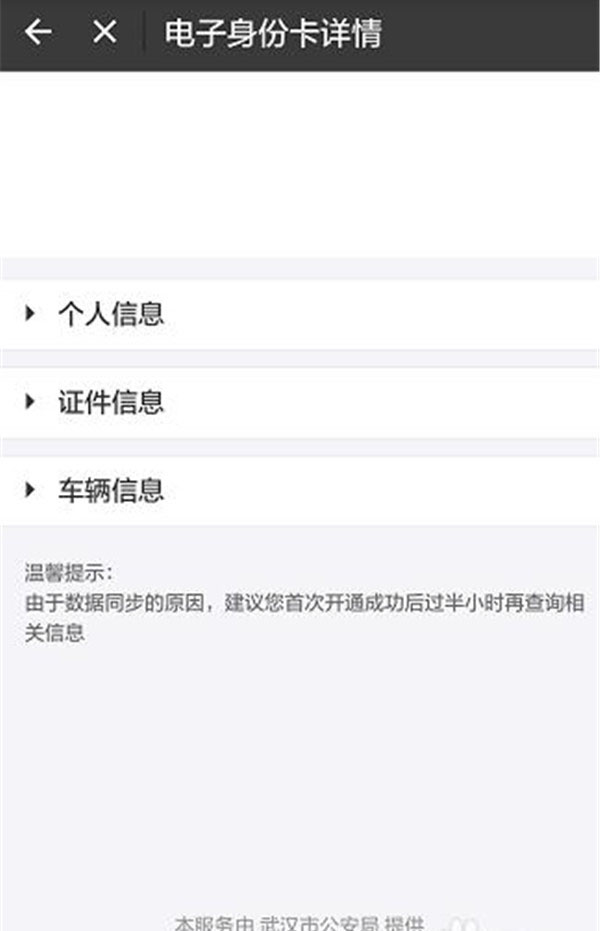This screenshot has width=600, height=931.
Task: Go back using the arrow icon
Action: [38, 33]
